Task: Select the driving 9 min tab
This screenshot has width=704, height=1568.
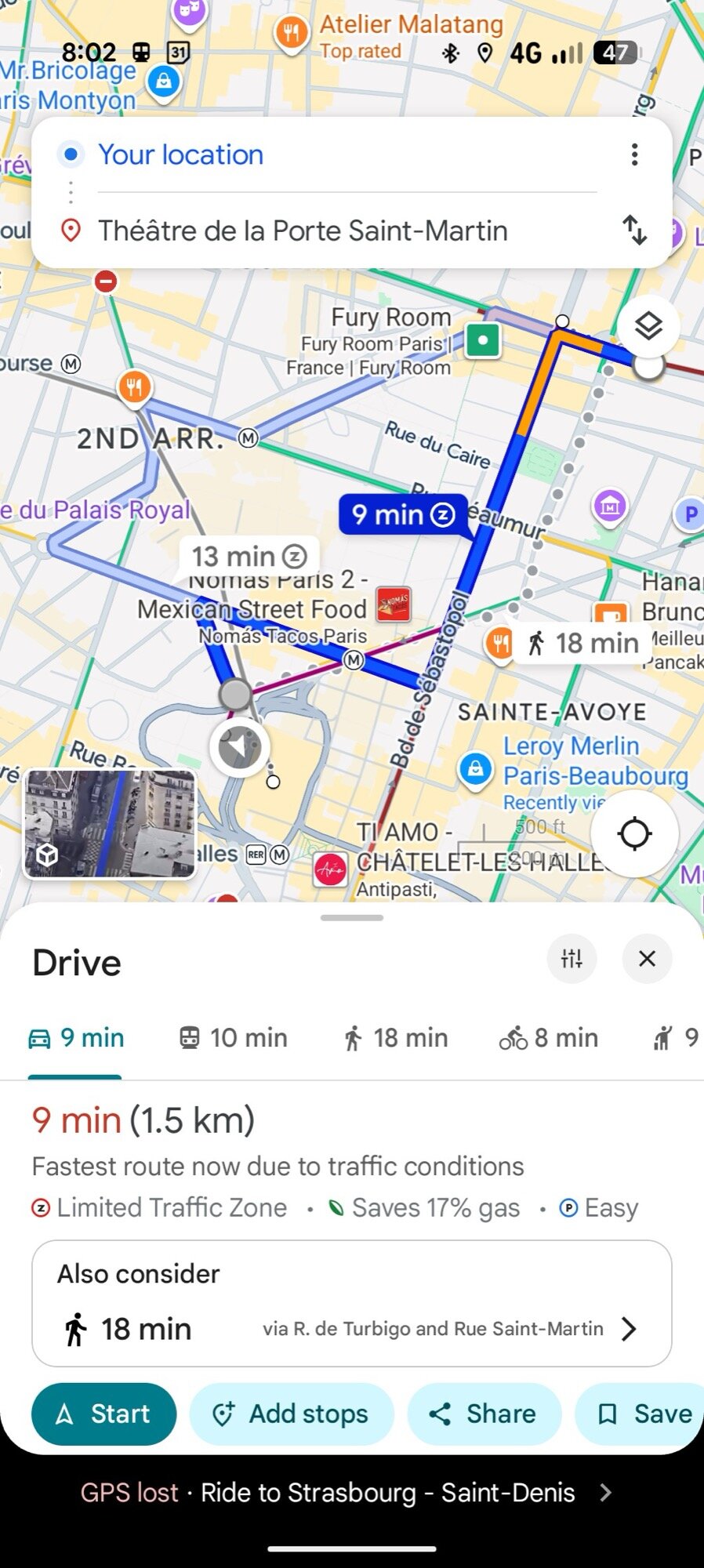Action: [76, 1038]
